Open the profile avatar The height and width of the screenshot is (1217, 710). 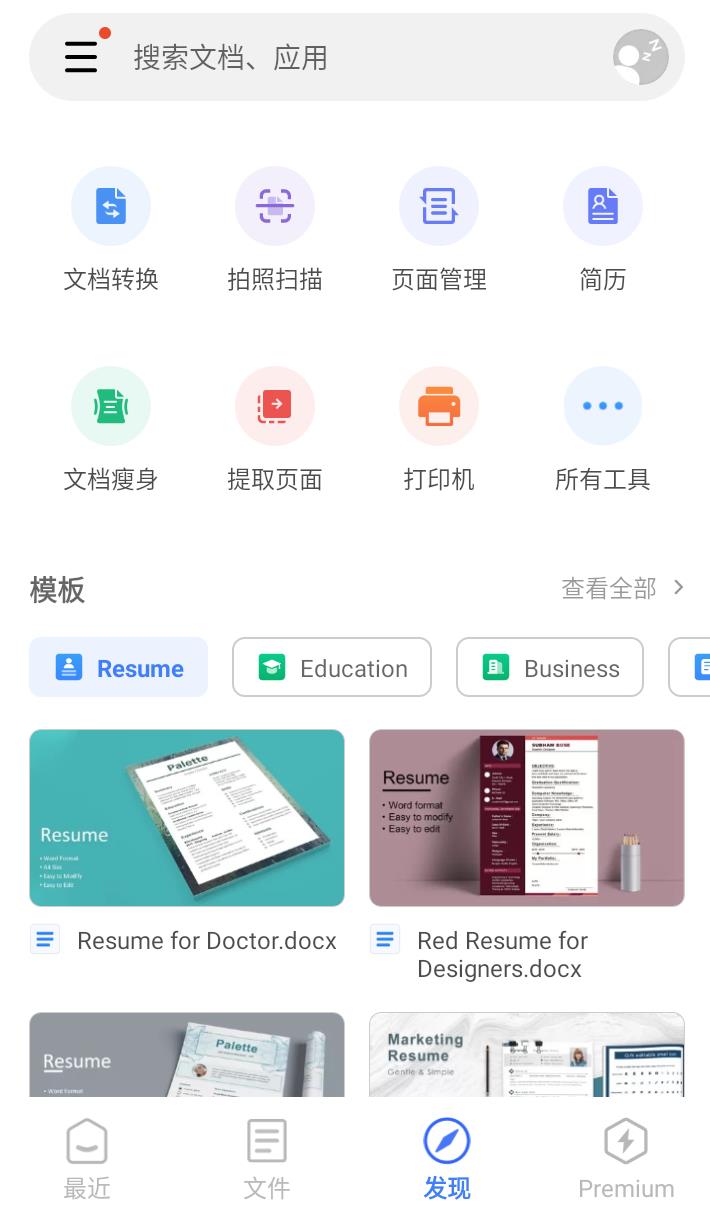tap(640, 58)
